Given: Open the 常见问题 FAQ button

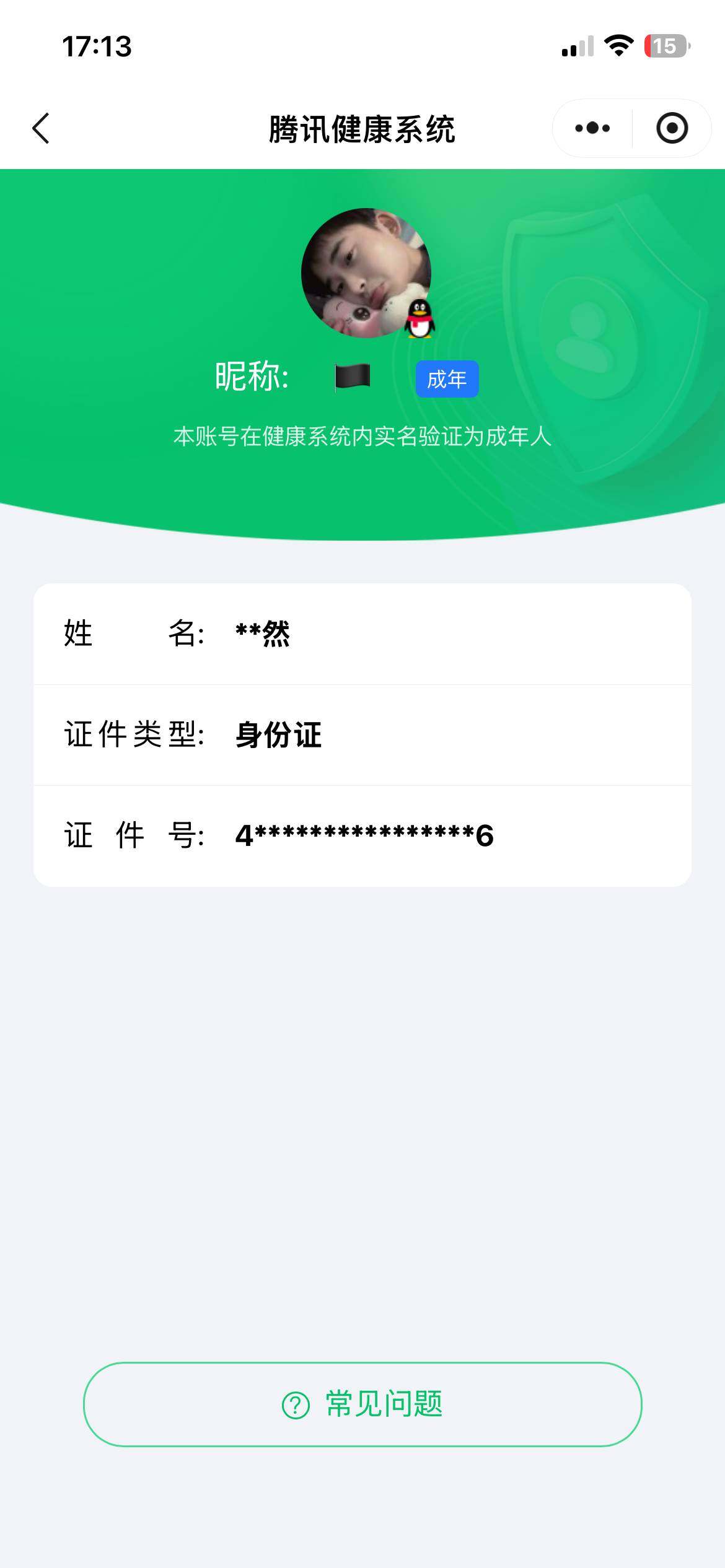Looking at the screenshot, I should click(x=362, y=1404).
